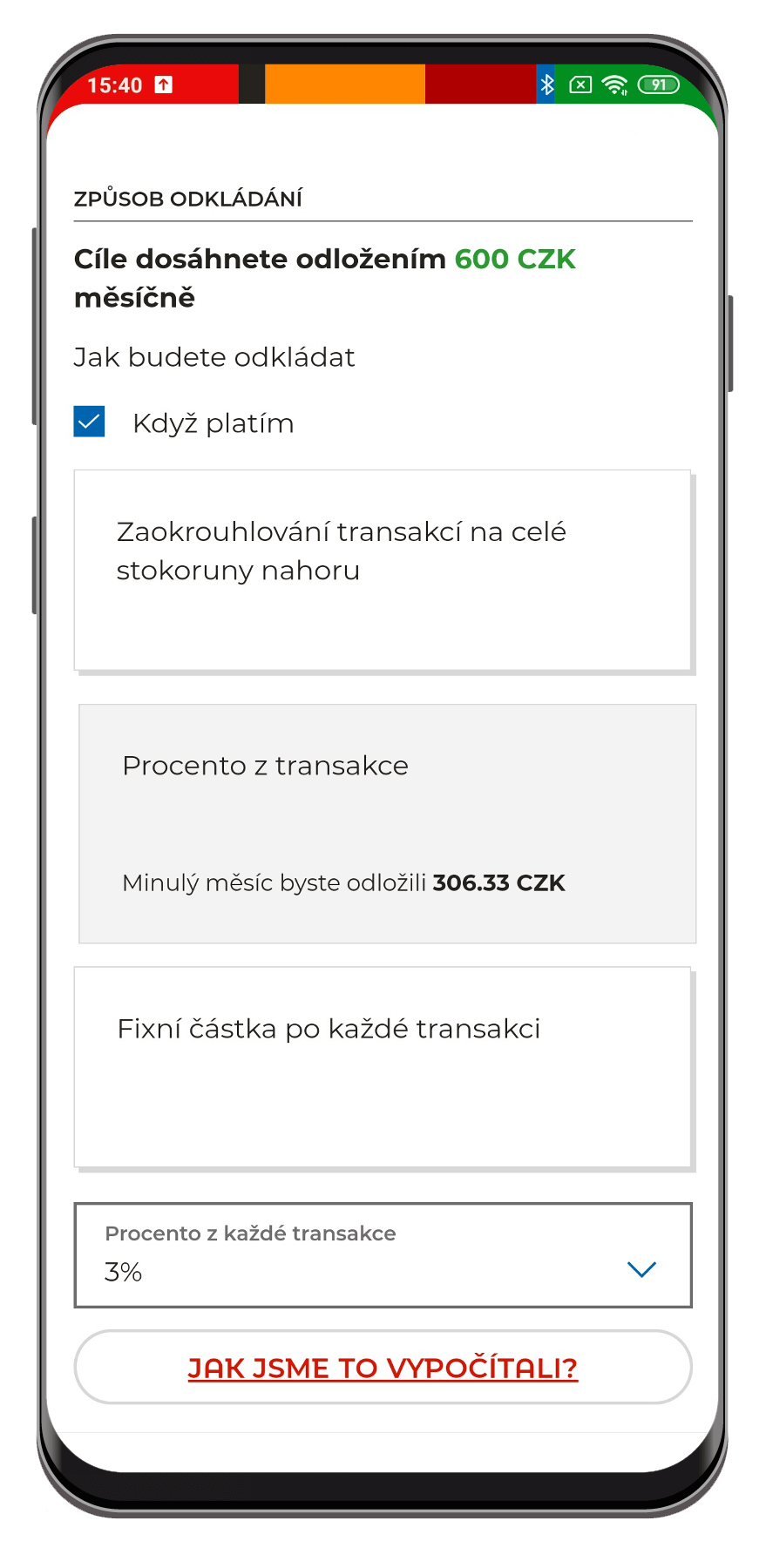Pick Fixní částka po každé transakci

pyautogui.click(x=383, y=1068)
